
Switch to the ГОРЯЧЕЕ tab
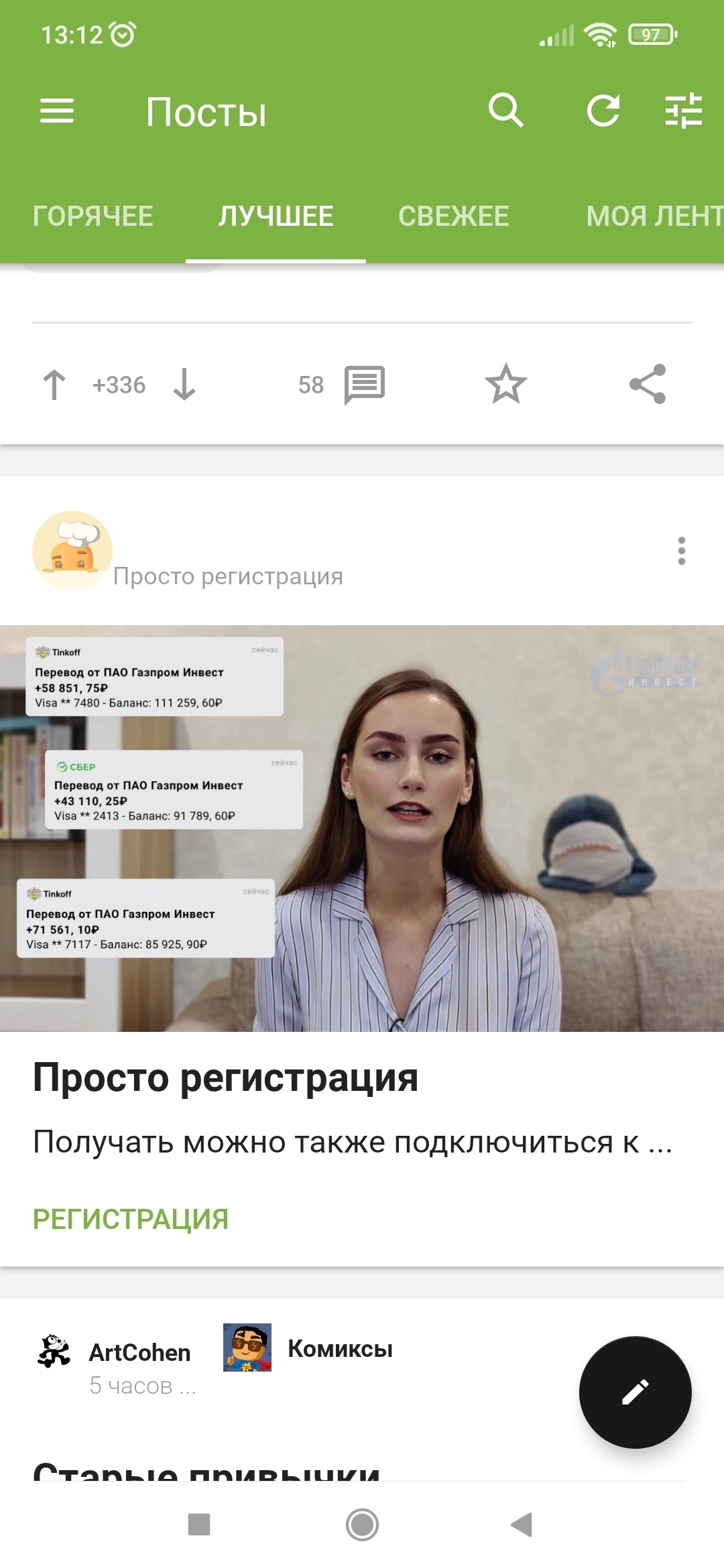coord(93,216)
